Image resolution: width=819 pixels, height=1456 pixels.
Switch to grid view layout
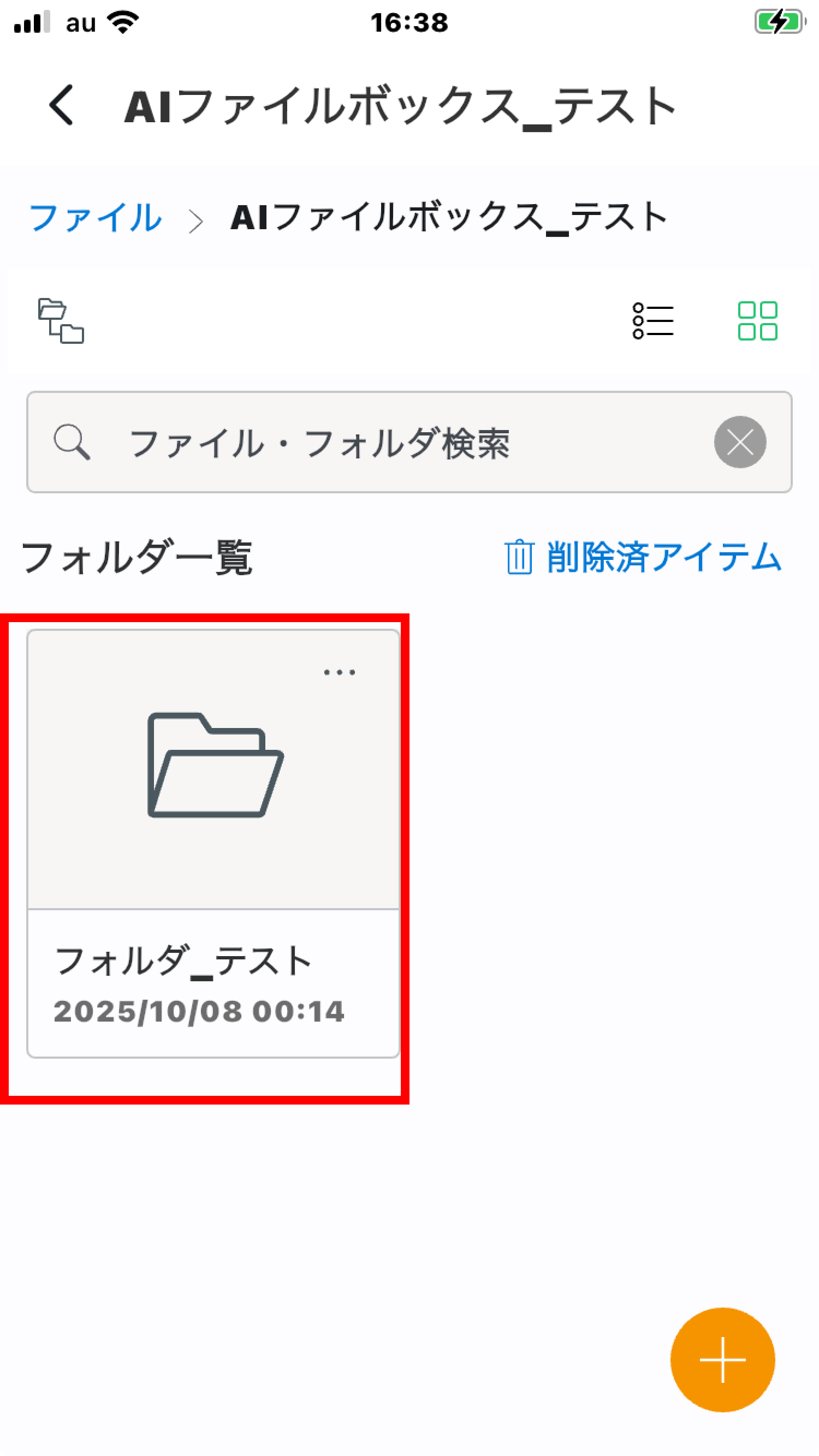(757, 320)
